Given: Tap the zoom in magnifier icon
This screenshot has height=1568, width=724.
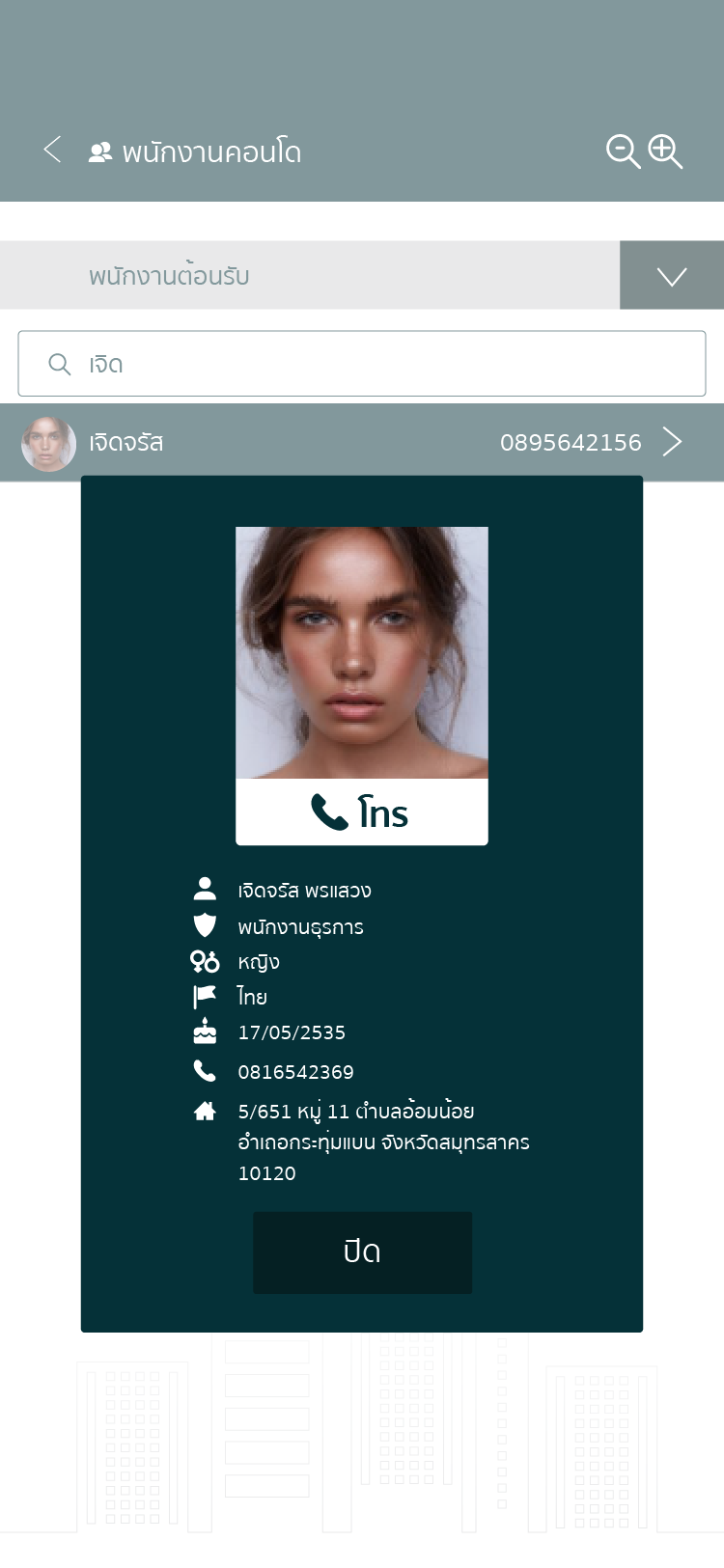Looking at the screenshot, I should tap(665, 151).
